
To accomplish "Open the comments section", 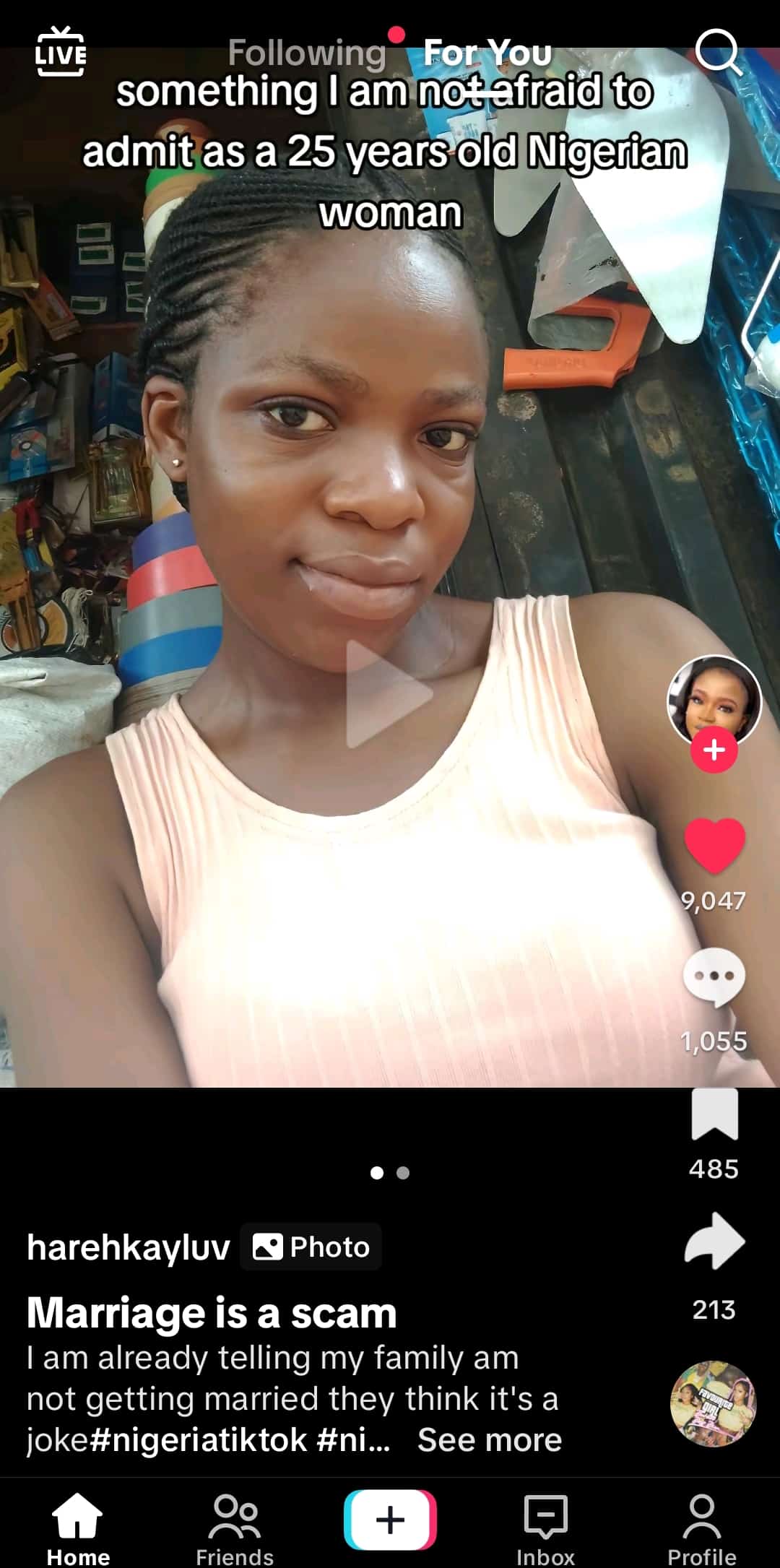I will (x=714, y=978).
